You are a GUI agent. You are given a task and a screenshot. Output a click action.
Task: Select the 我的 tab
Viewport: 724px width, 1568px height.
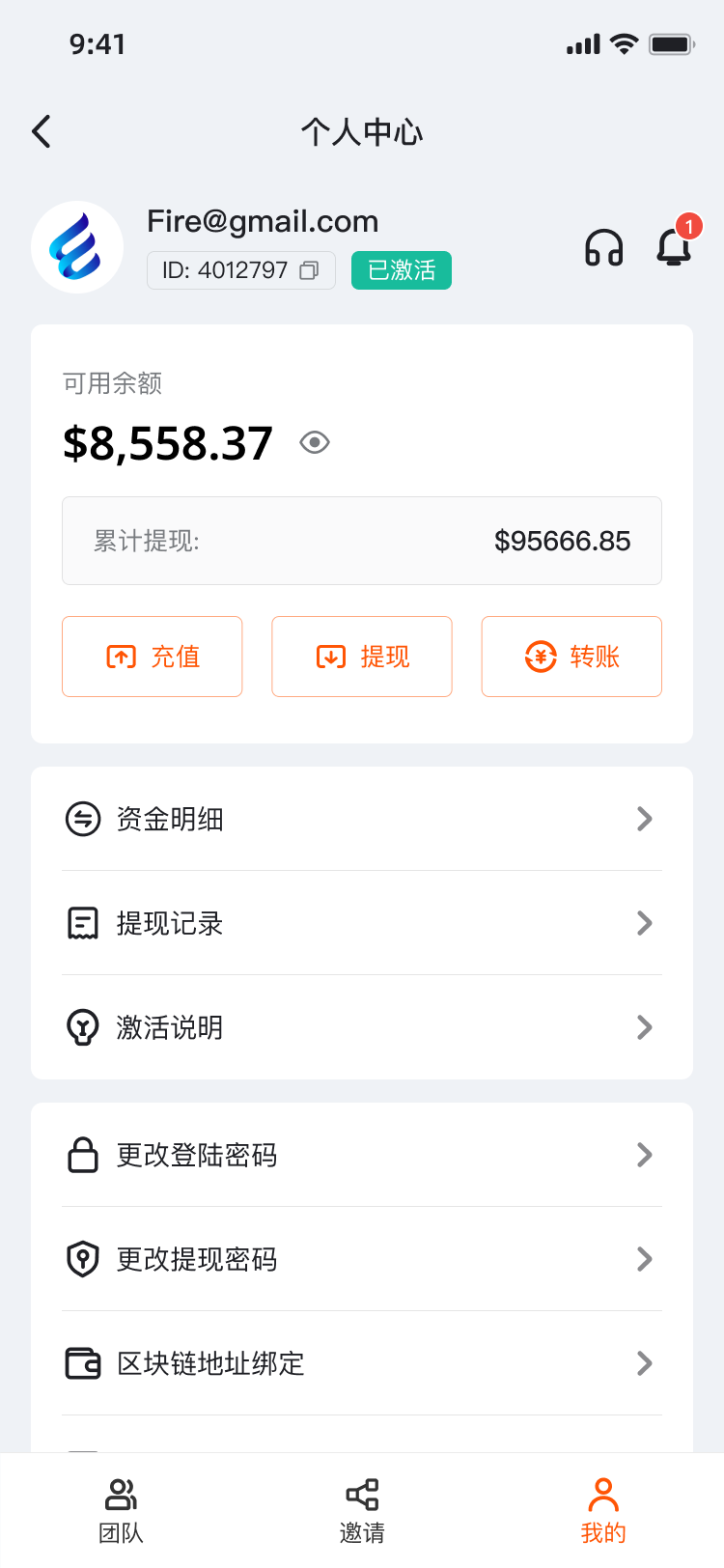[x=603, y=1510]
